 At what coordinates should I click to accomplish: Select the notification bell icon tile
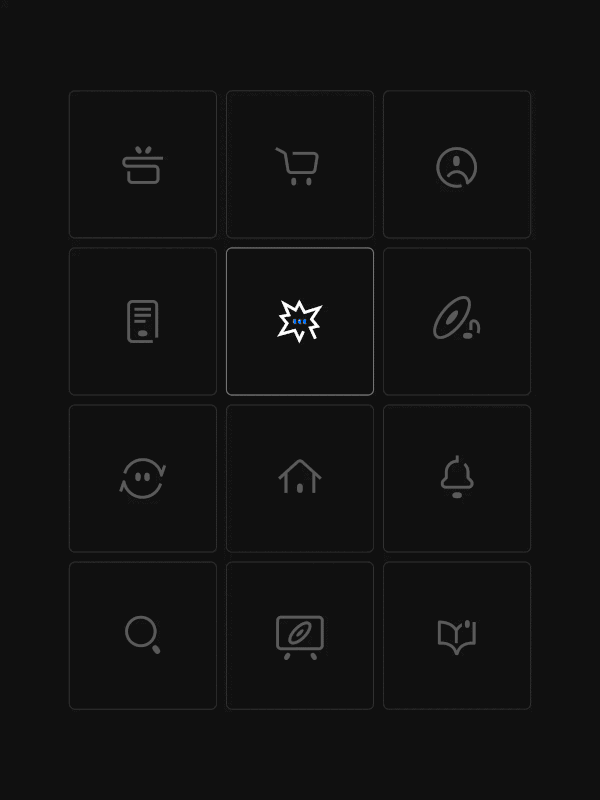(457, 478)
